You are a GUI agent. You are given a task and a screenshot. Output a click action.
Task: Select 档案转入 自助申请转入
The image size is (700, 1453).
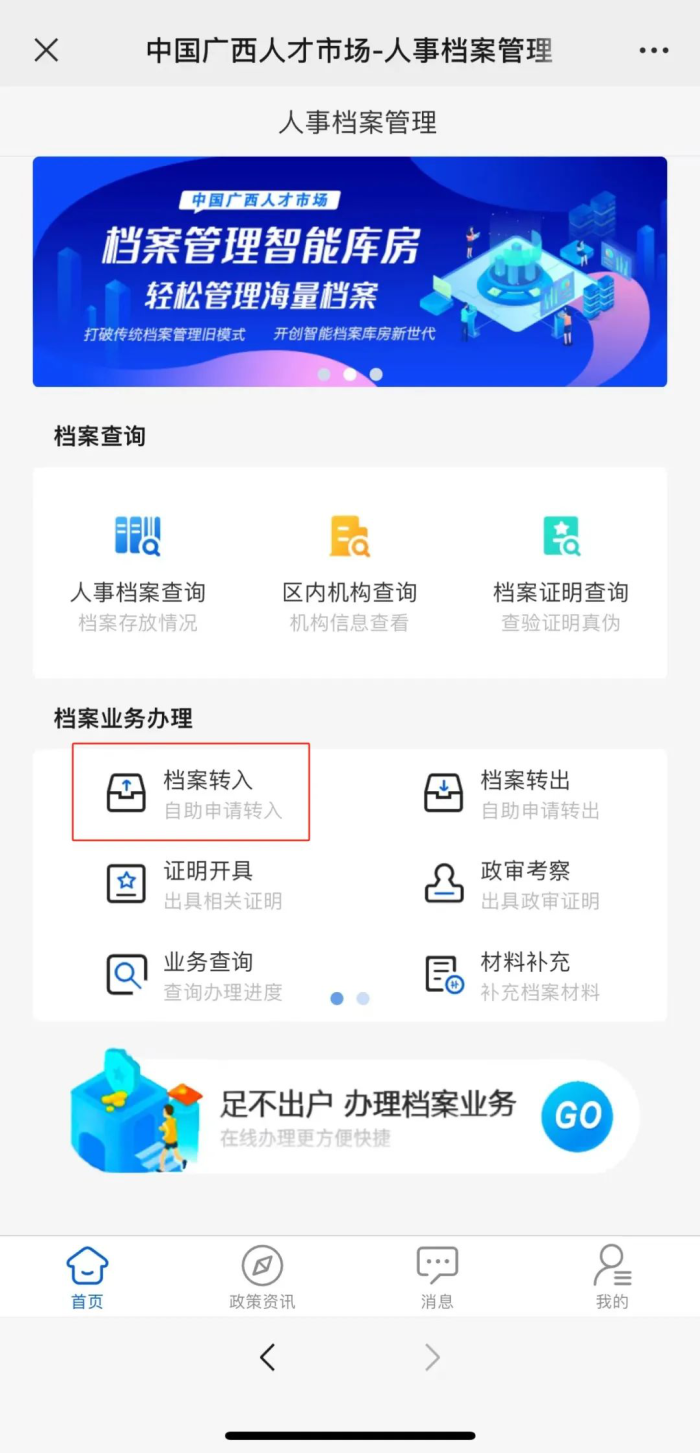(x=191, y=793)
